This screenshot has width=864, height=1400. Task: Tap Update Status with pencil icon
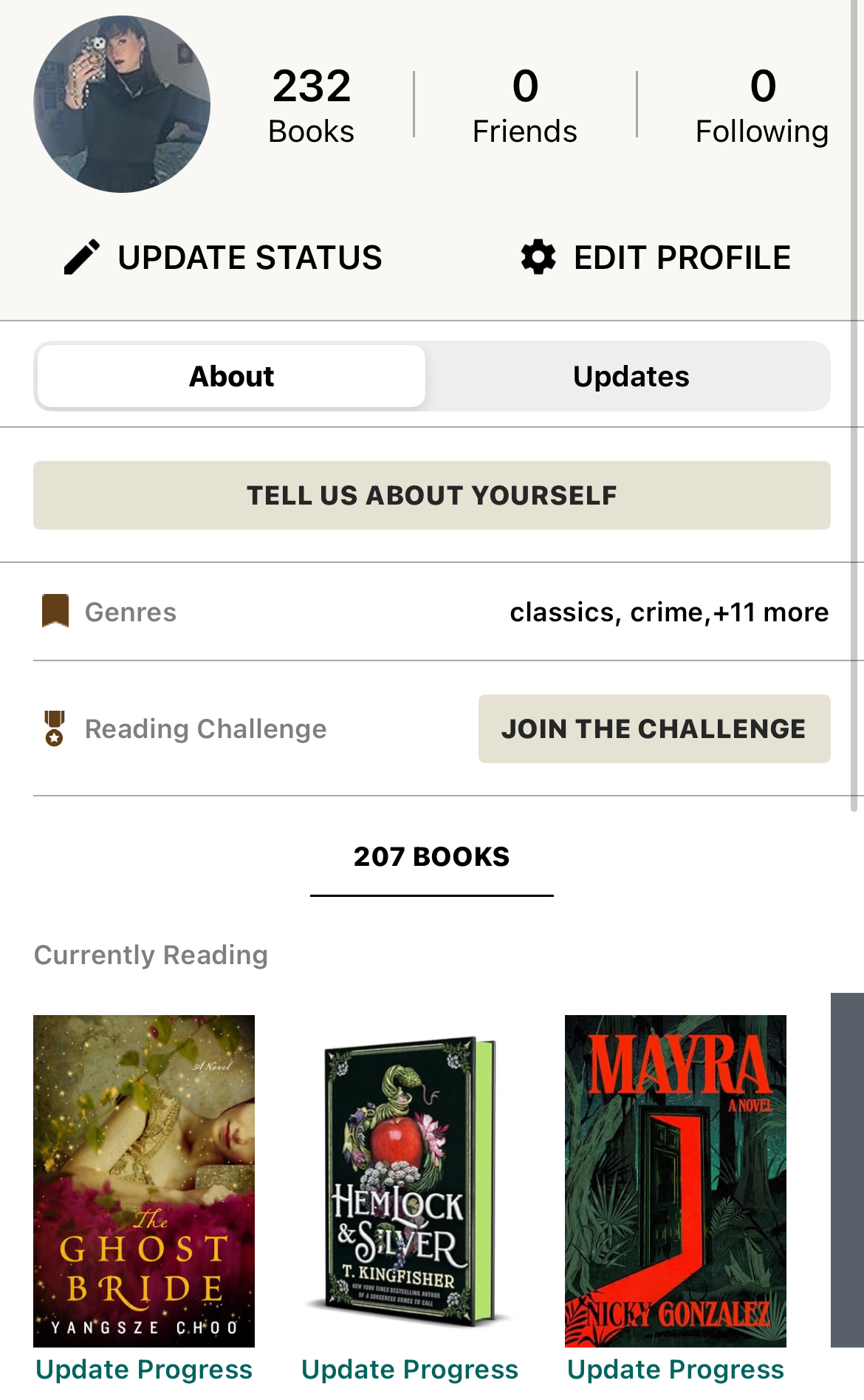coord(223,257)
